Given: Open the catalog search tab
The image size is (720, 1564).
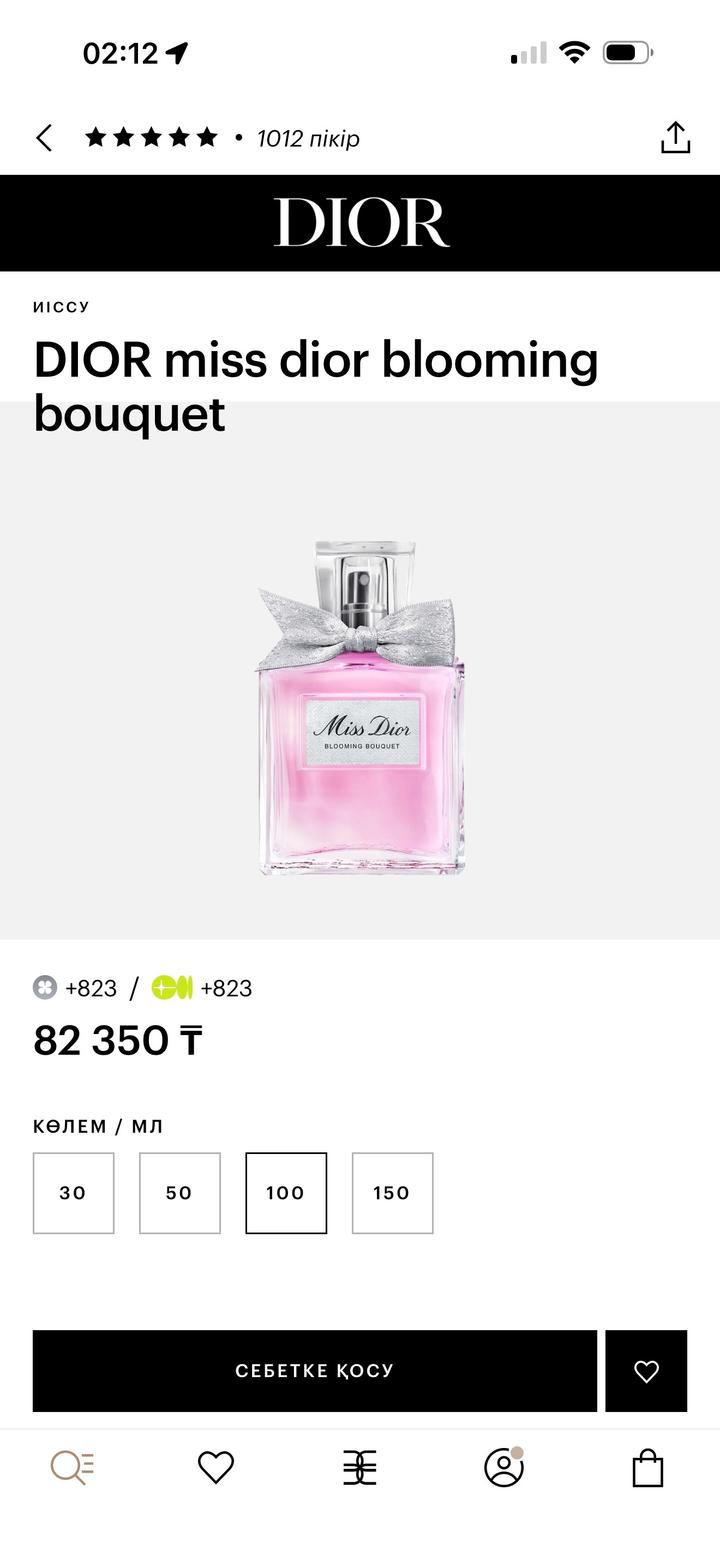Looking at the screenshot, I should coord(72,1467).
